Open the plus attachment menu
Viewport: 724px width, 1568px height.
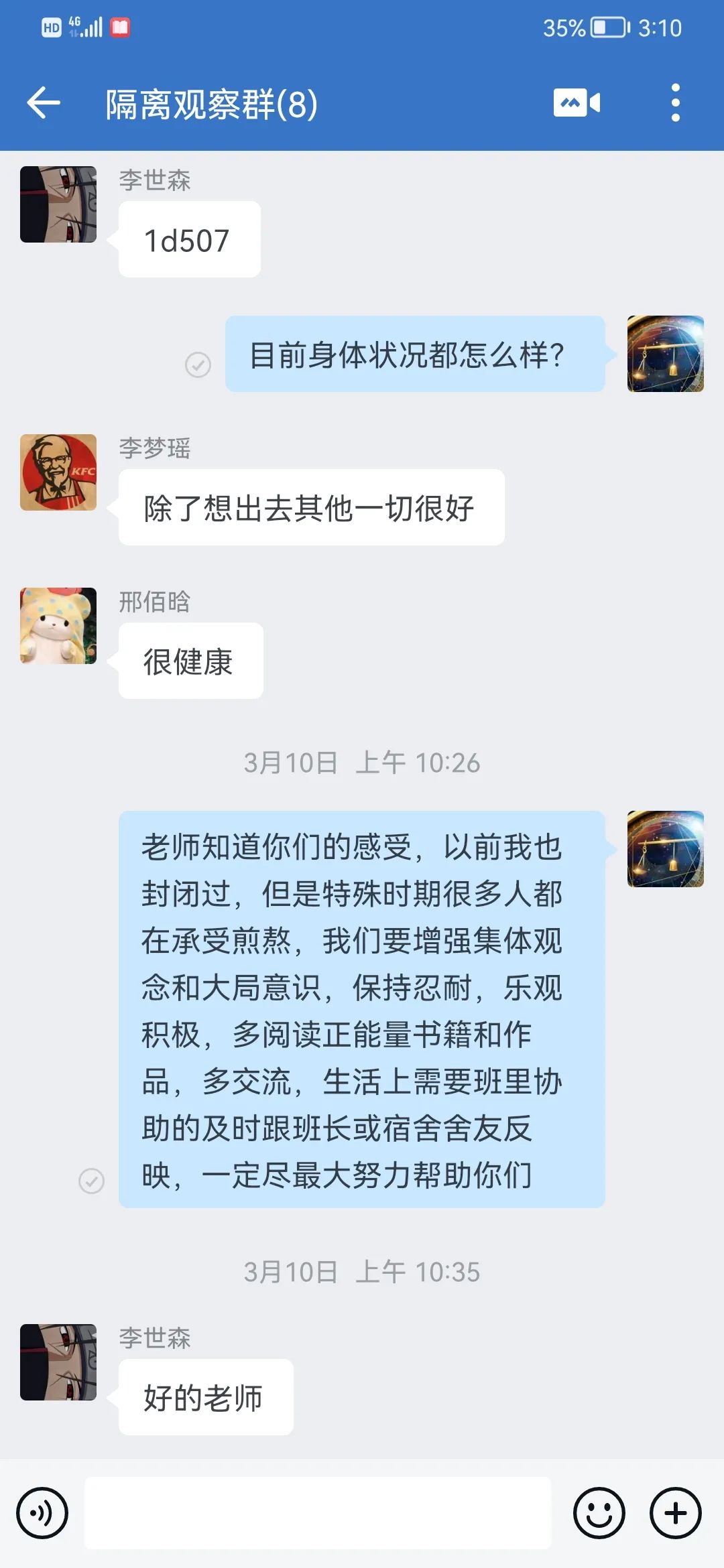(675, 1512)
